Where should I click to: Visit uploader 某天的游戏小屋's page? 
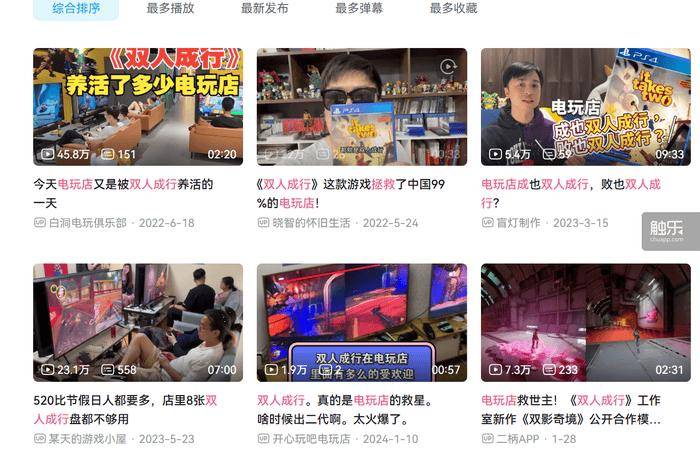(x=87, y=439)
